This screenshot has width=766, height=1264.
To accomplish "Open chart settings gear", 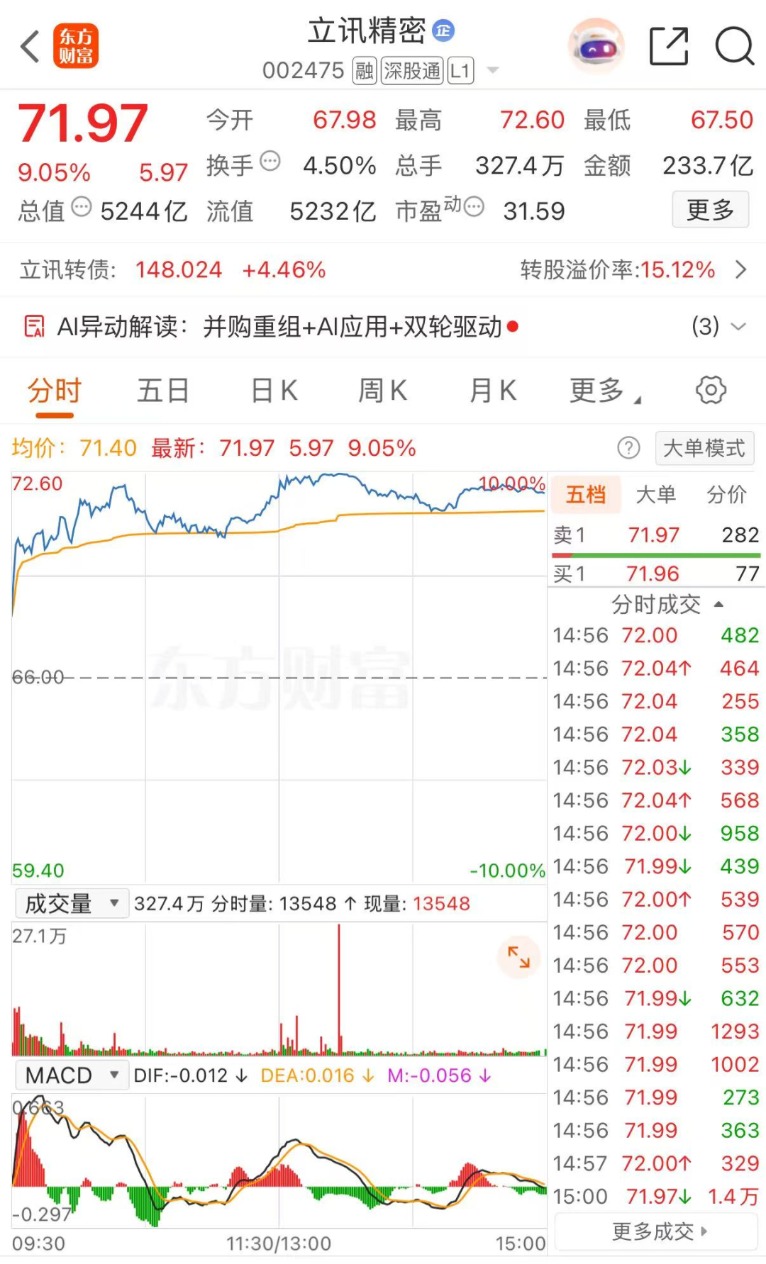I will coord(710,390).
